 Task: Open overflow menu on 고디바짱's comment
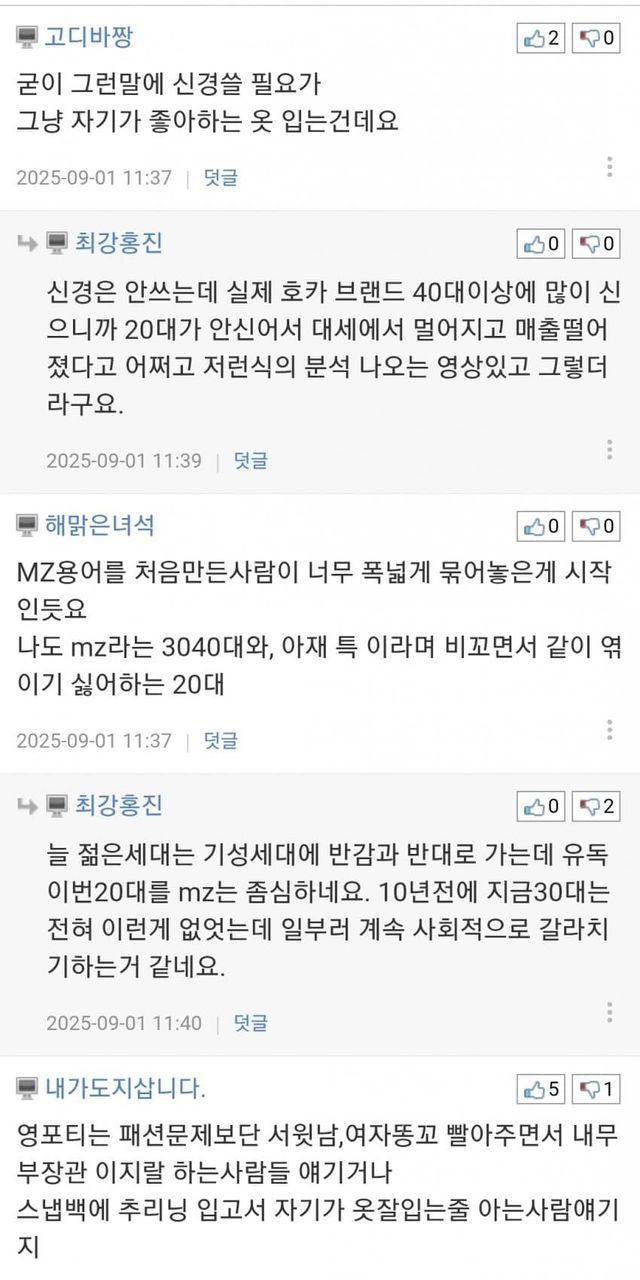610,167
